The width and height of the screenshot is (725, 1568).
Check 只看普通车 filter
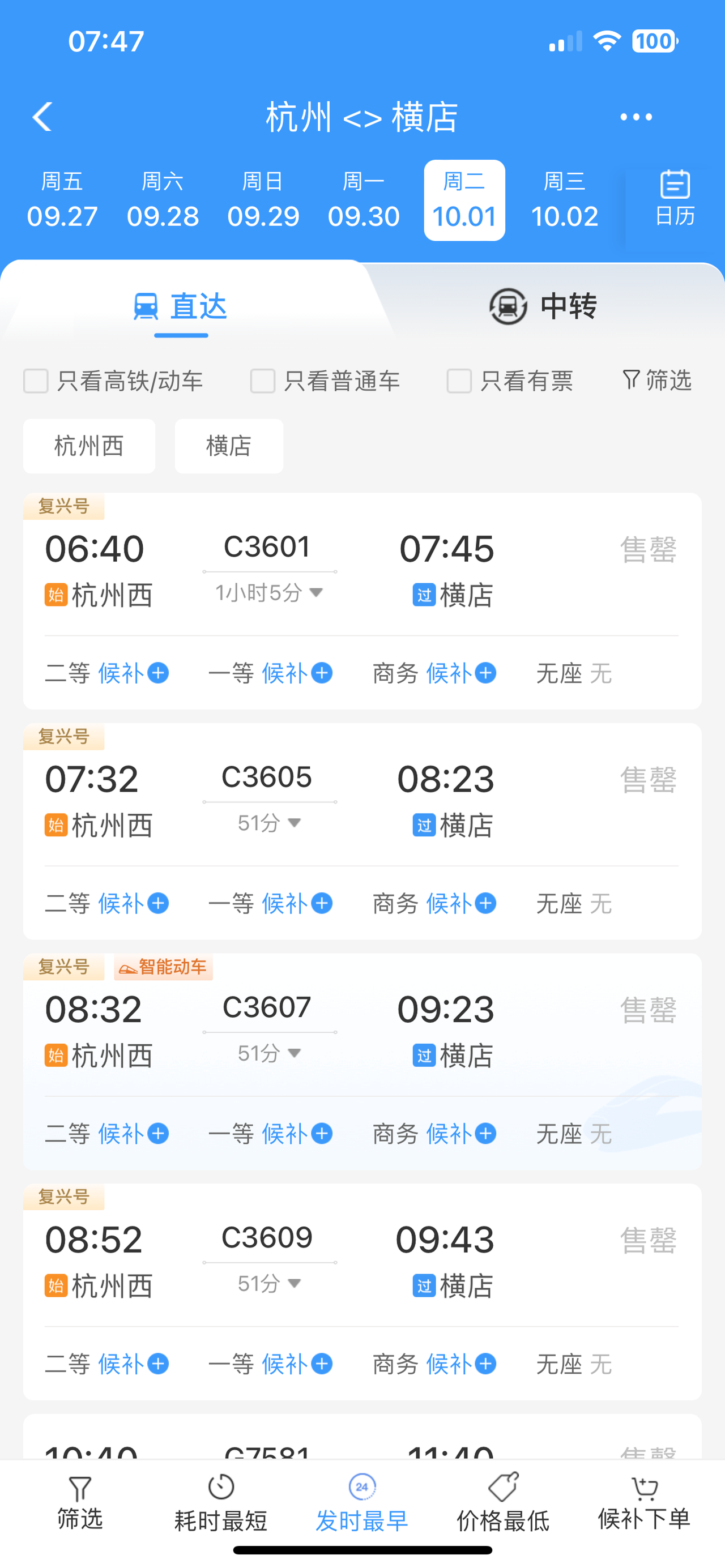click(x=325, y=381)
